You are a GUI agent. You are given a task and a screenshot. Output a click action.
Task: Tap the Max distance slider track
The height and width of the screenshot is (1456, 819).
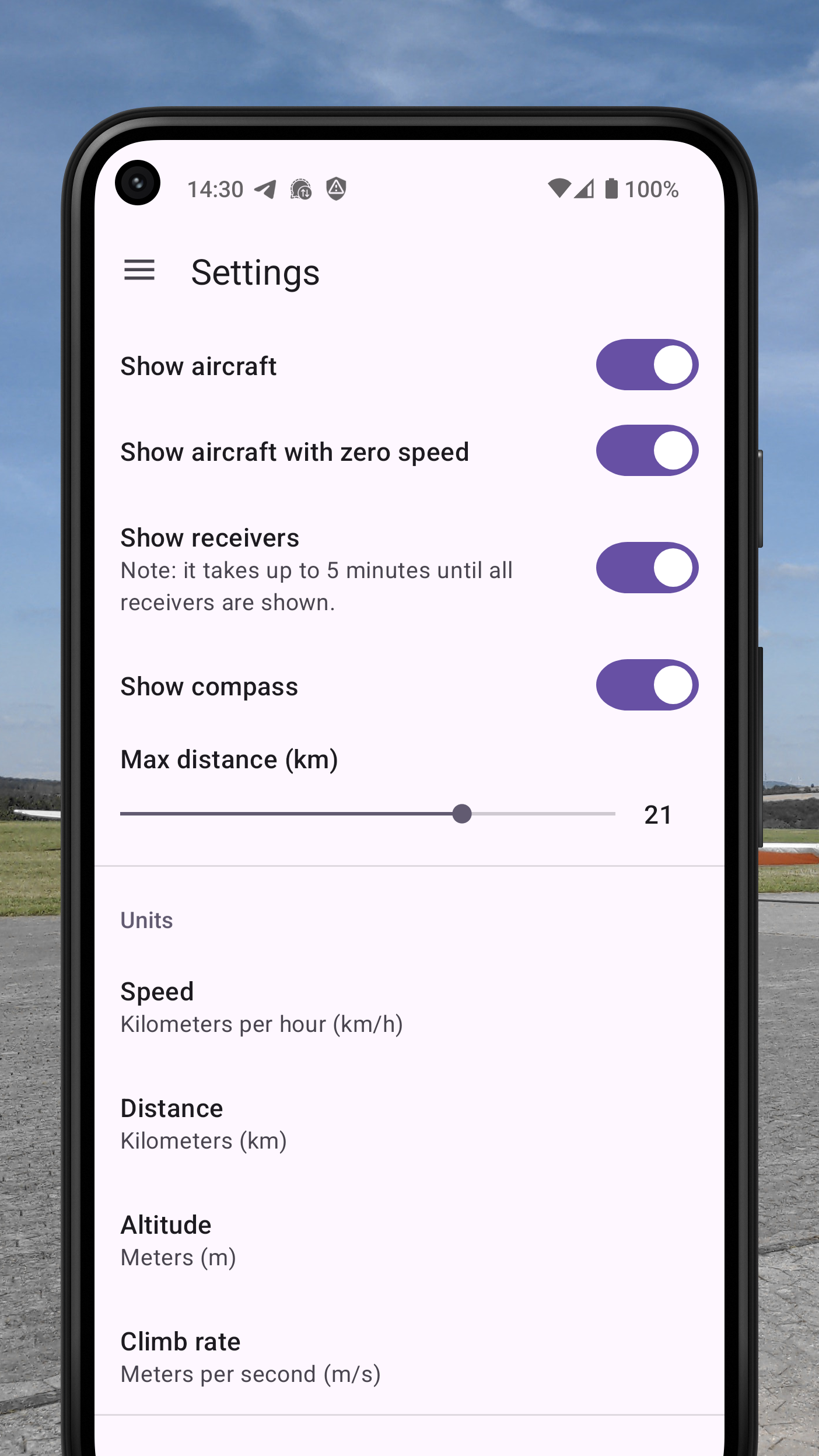click(367, 814)
